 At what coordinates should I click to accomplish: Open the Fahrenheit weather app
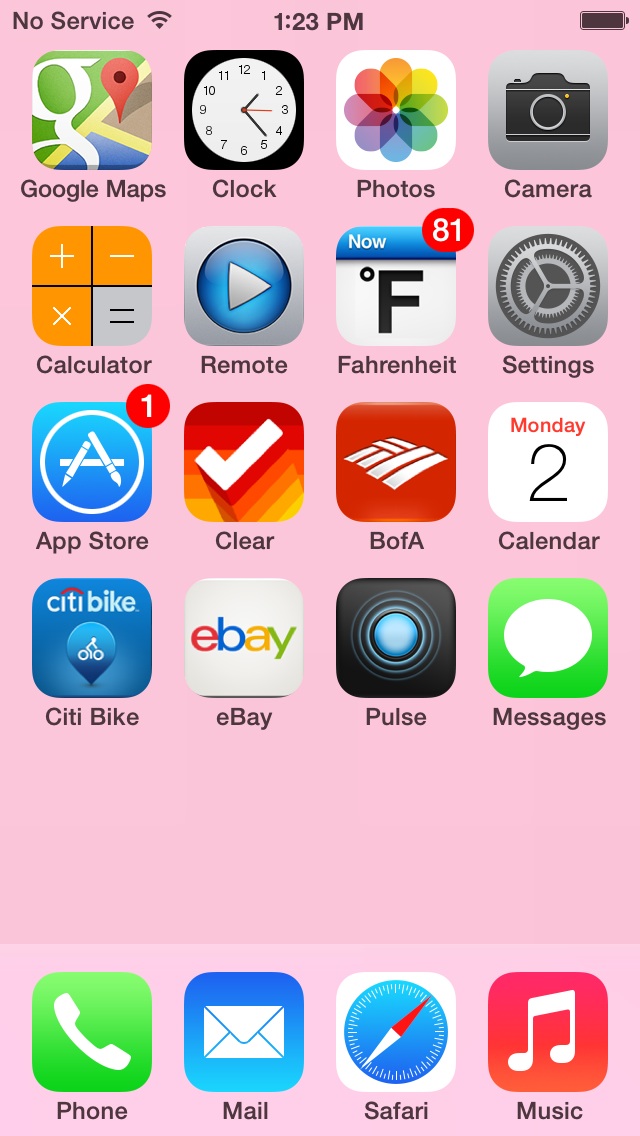coord(396,285)
